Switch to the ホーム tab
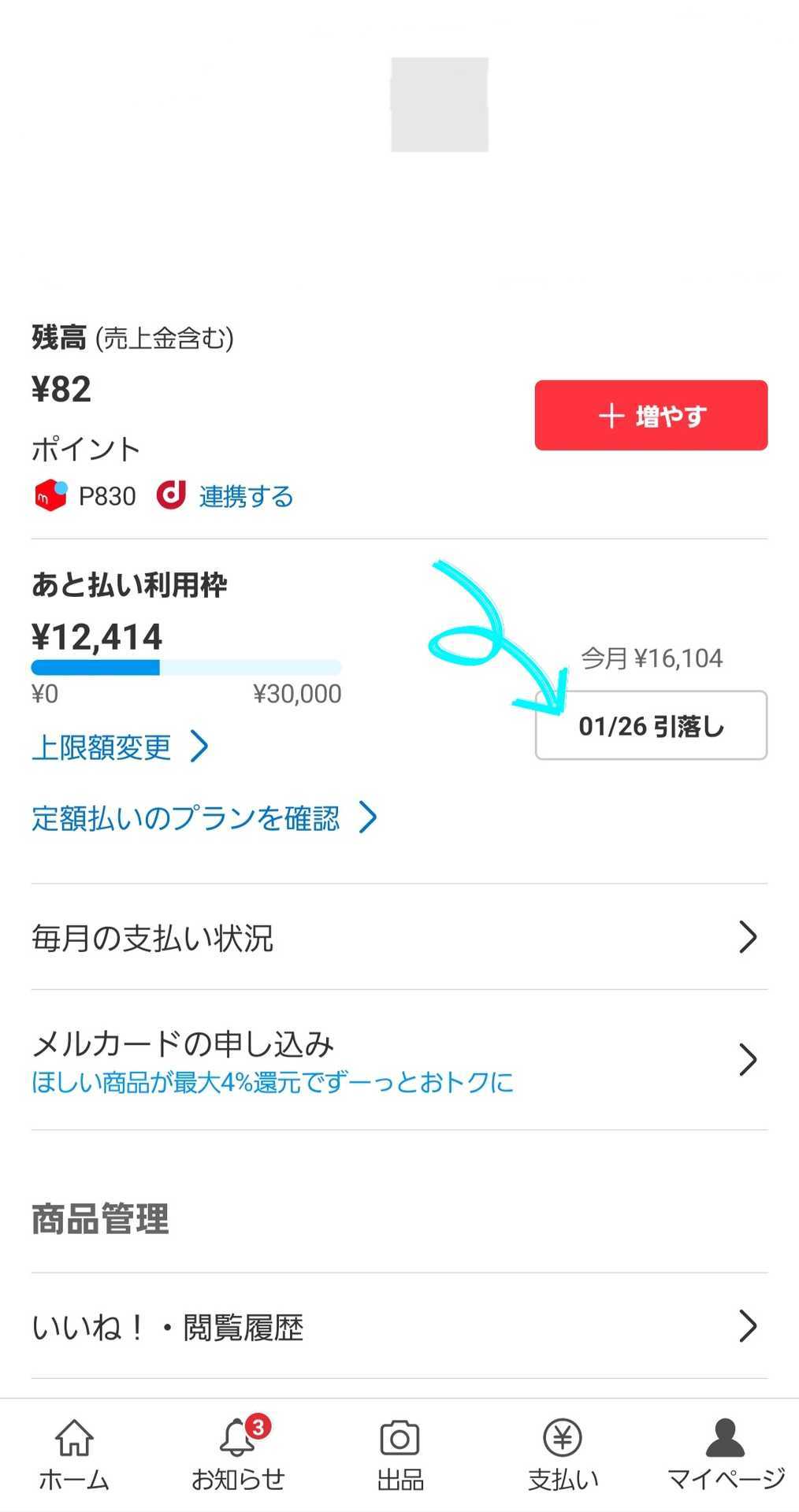The image size is (799, 1512). point(74,1455)
